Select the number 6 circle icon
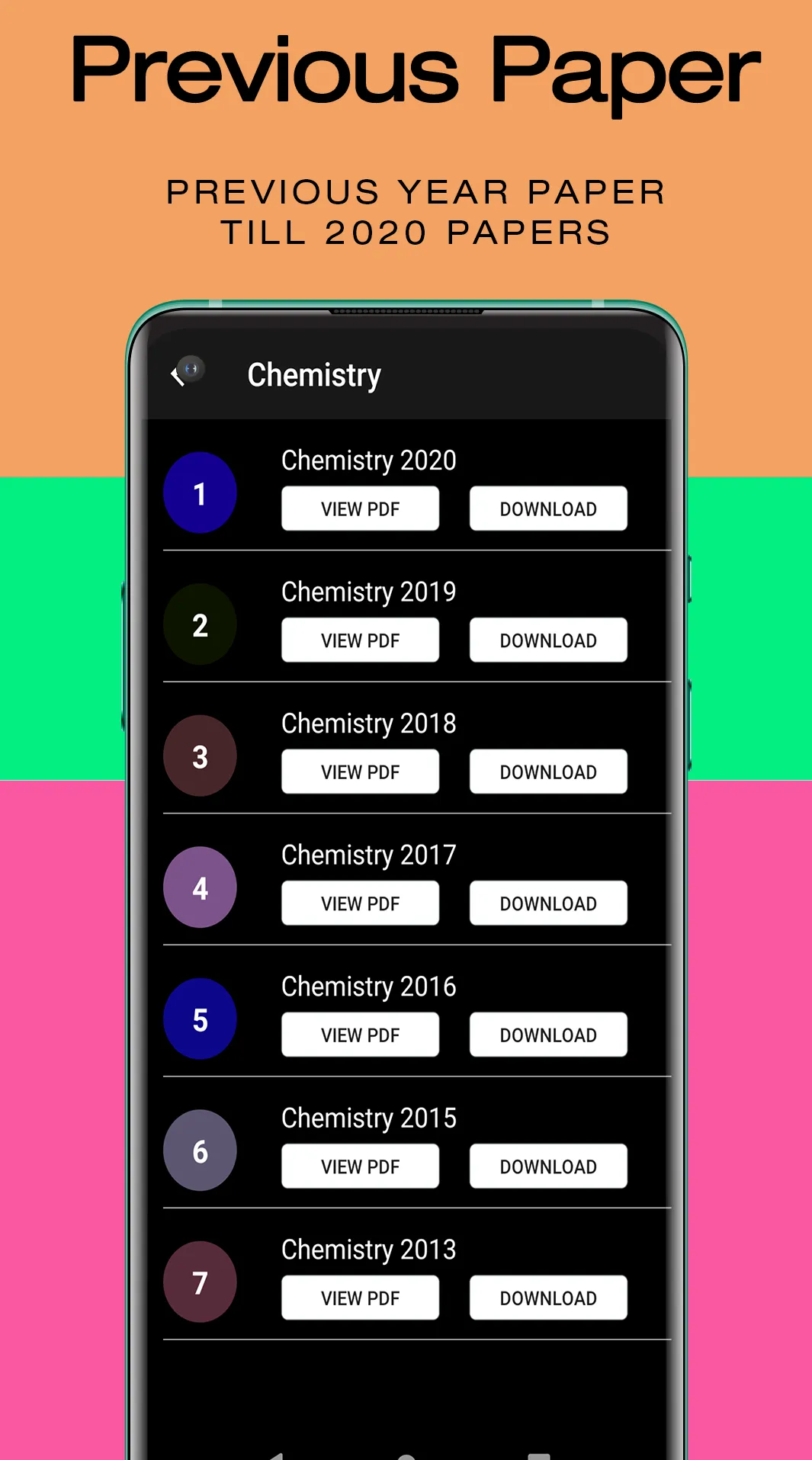812x1460 pixels. (200, 1150)
